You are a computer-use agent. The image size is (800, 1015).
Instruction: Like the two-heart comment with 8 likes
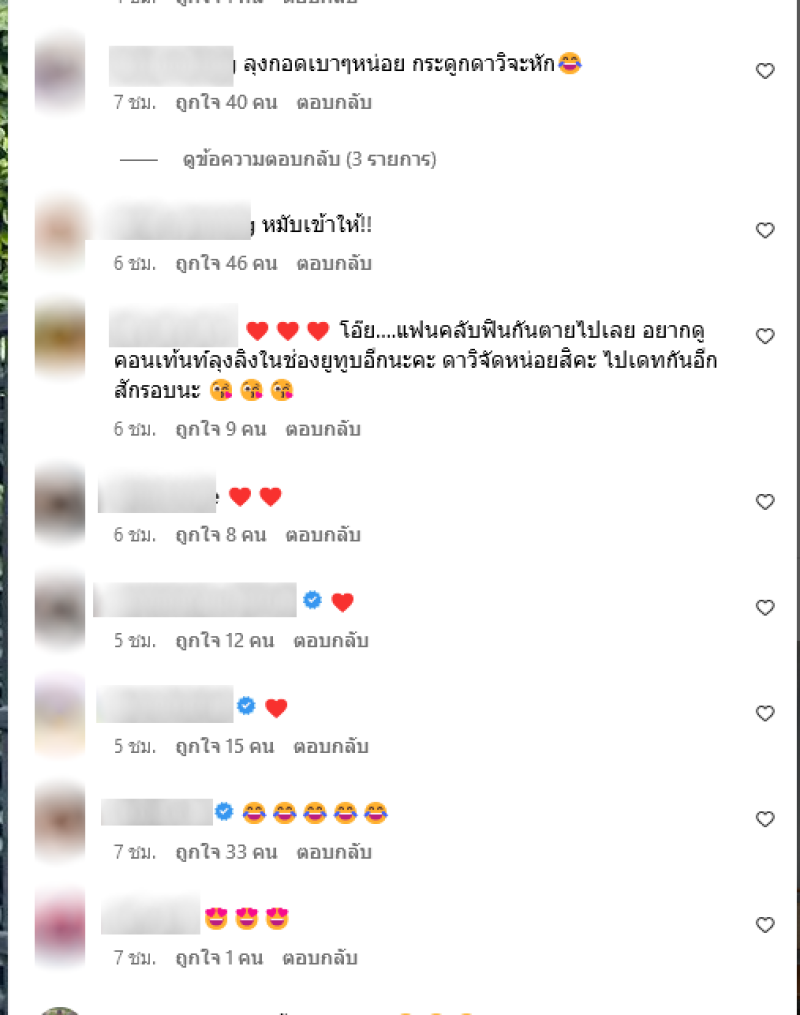[x=764, y=502]
